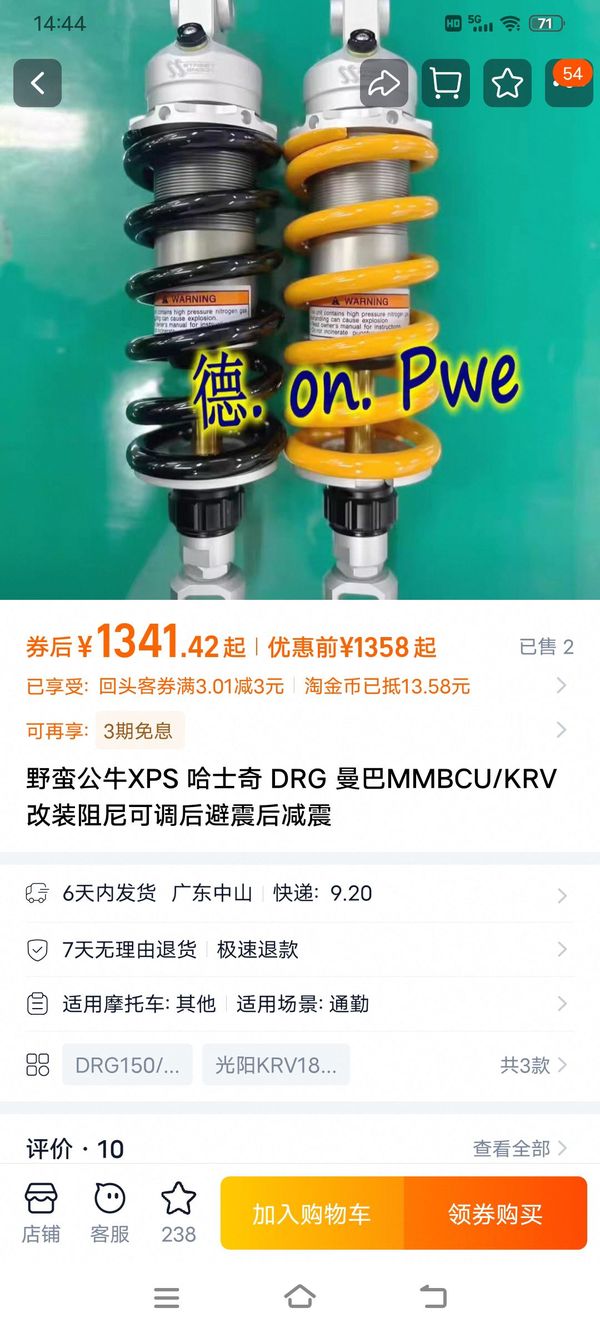Contact 客服 customer service
Image resolution: width=600 pixels, height=1333 pixels.
click(110, 1212)
